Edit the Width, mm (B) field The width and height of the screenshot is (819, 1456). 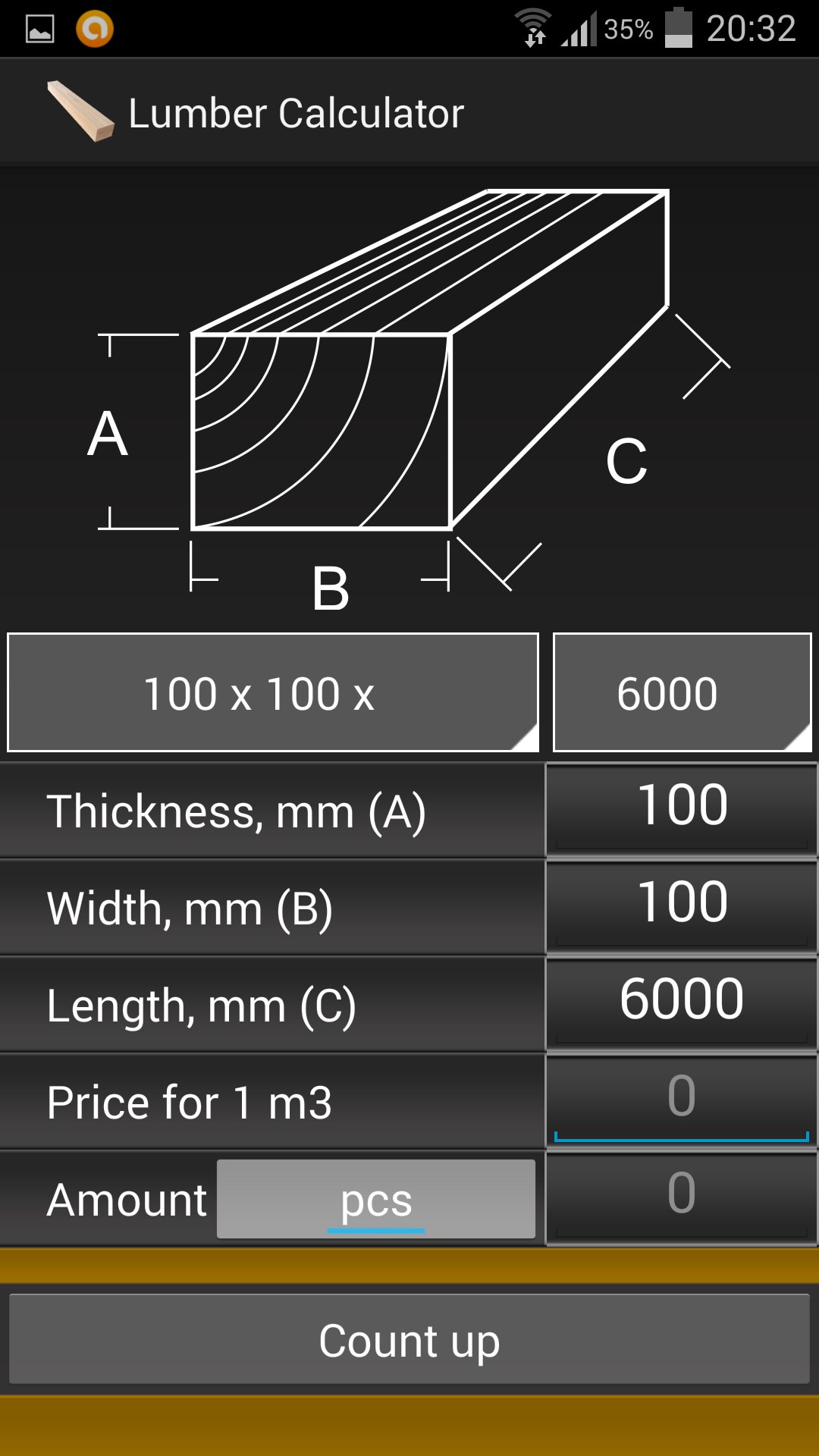(681, 905)
